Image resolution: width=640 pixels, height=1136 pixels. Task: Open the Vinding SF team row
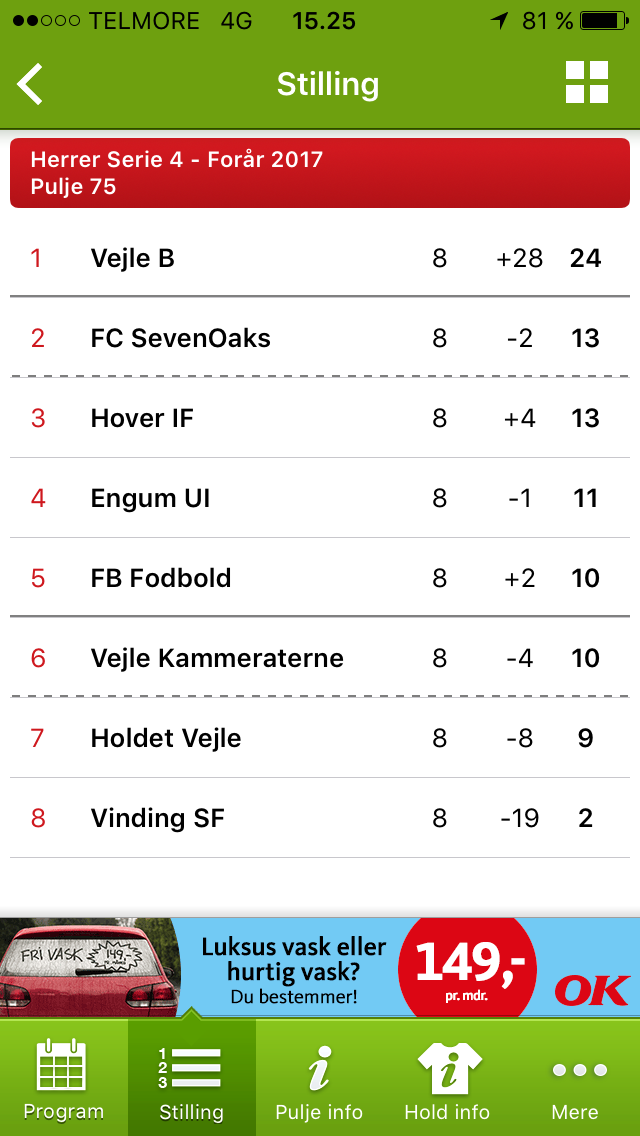click(x=320, y=819)
